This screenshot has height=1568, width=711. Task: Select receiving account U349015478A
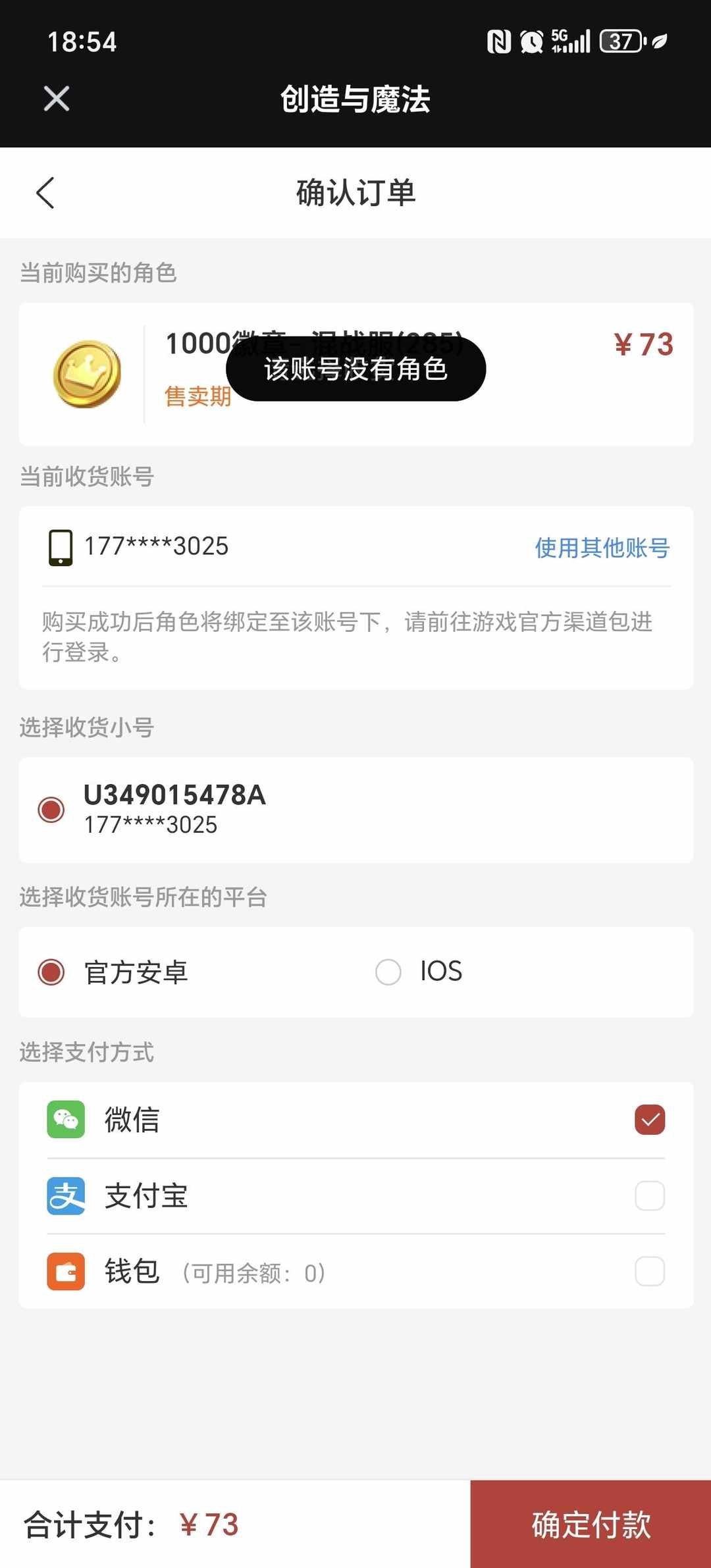51,810
